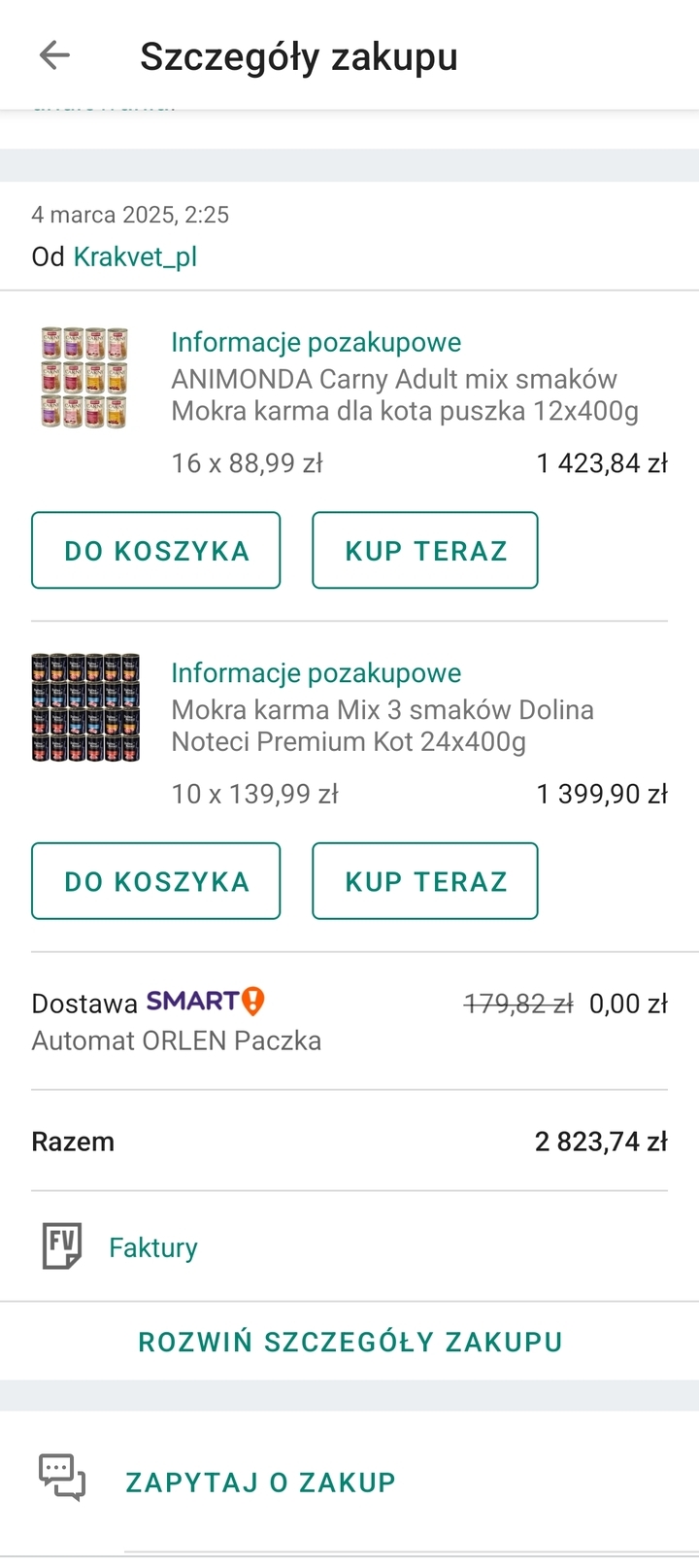Image resolution: width=699 pixels, height=1568 pixels.
Task: Open Informacje pozakupowe for ANIMONDA Carny
Action: (x=316, y=342)
